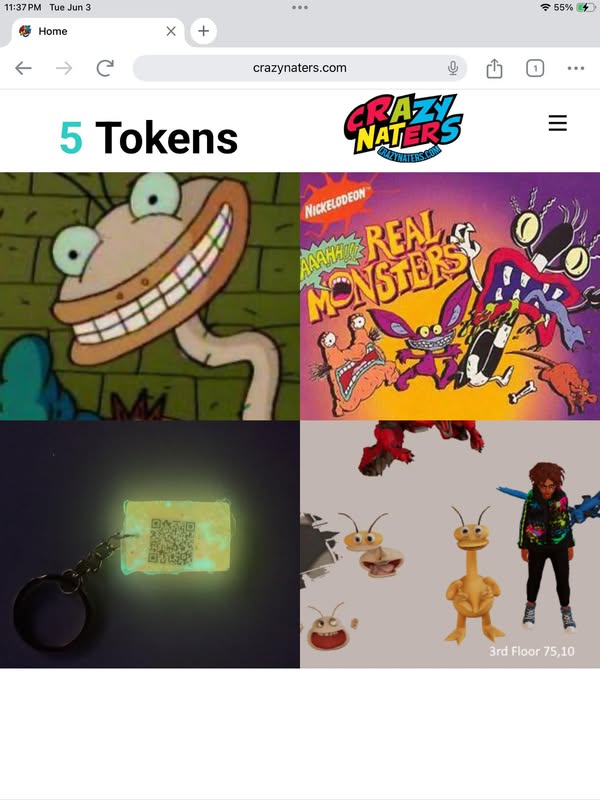Image resolution: width=600 pixels, height=800 pixels.
Task: Tap the Home tab in the tab strip
Action: [x=90, y=31]
